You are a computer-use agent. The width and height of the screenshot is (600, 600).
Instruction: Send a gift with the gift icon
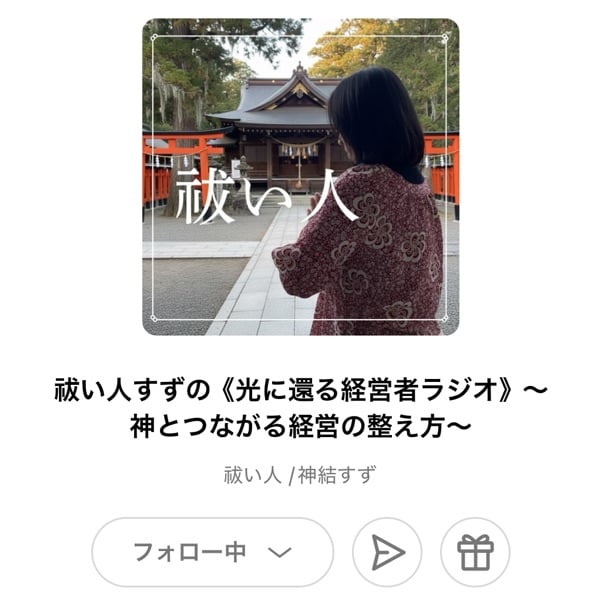click(475, 552)
